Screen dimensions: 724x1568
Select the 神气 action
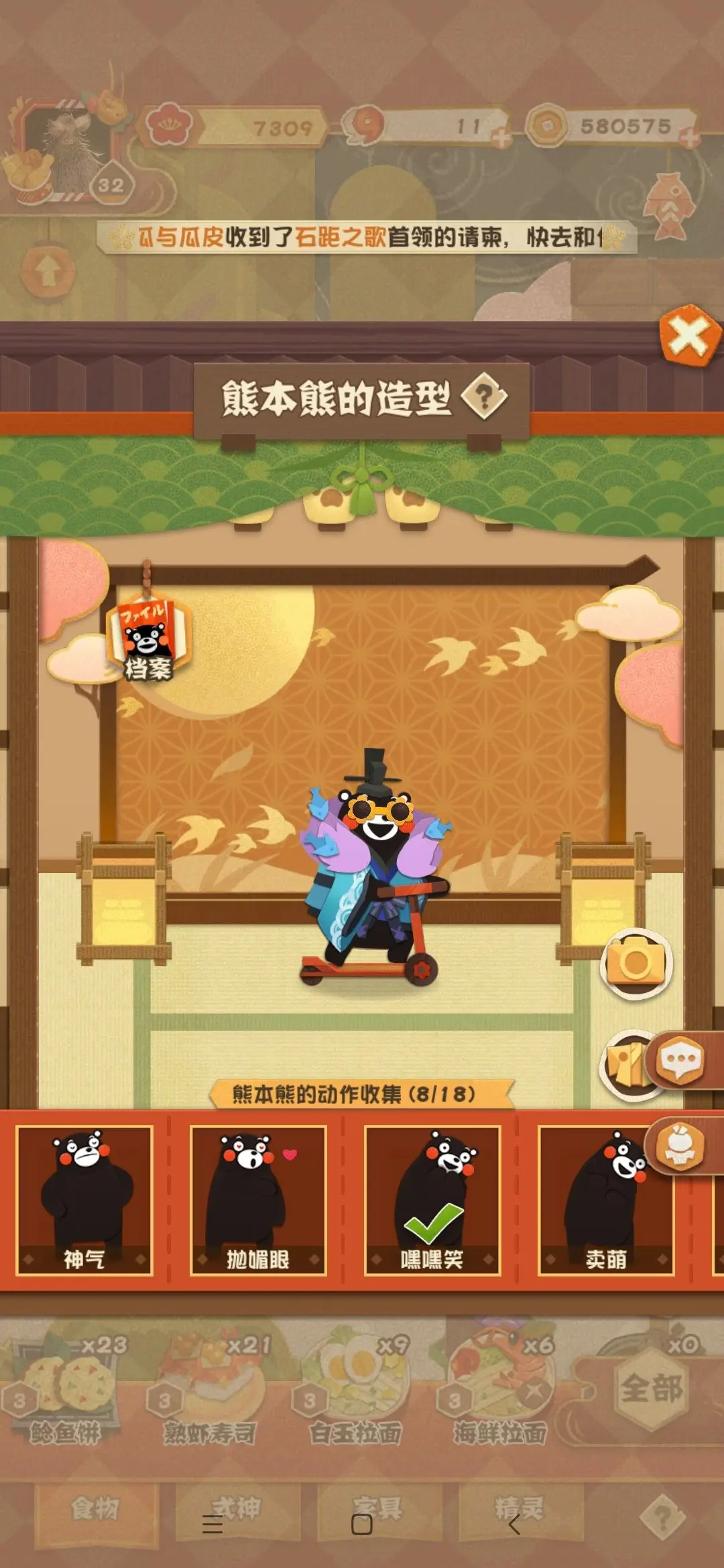[84, 1201]
